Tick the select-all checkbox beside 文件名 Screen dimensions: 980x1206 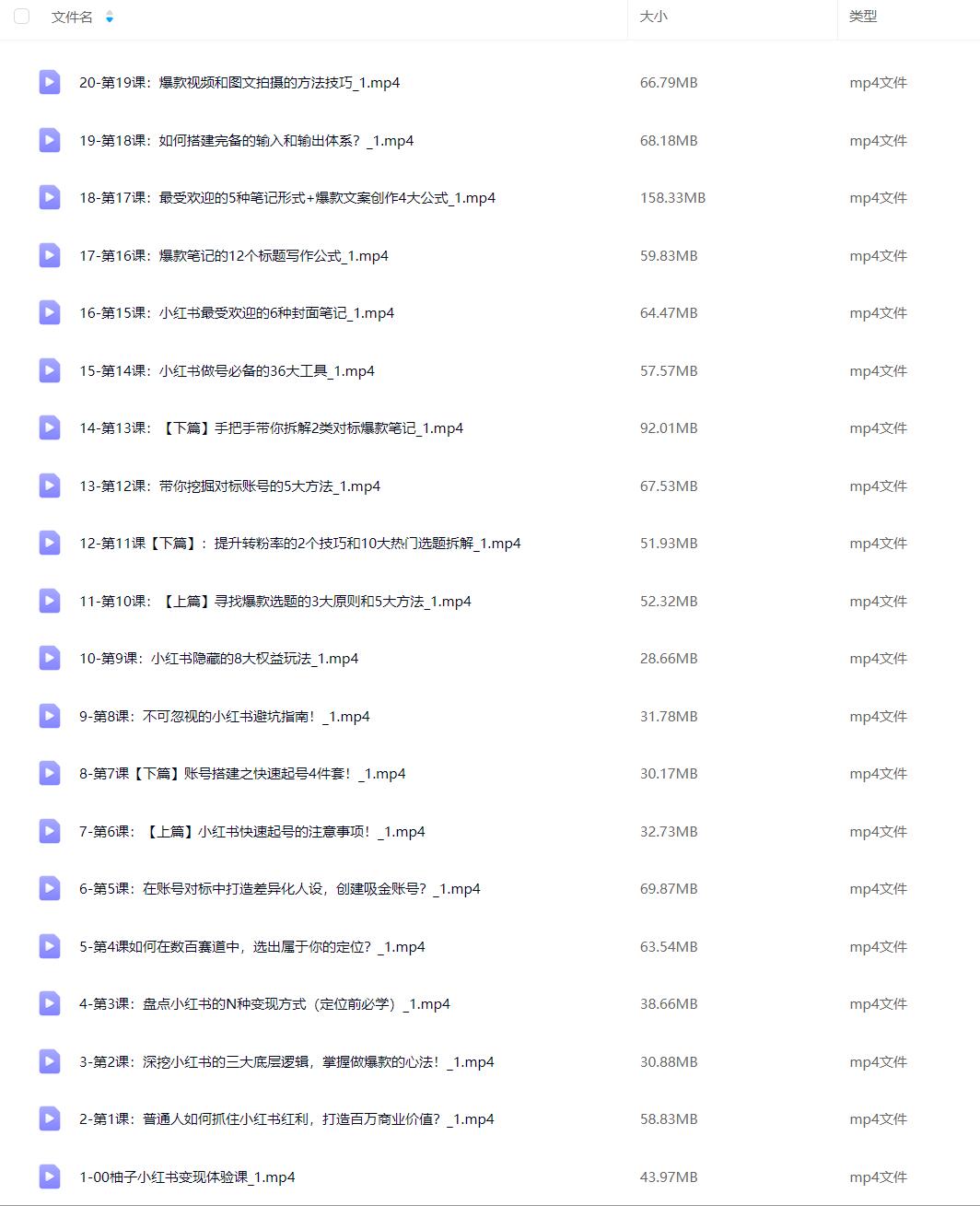tap(21, 17)
